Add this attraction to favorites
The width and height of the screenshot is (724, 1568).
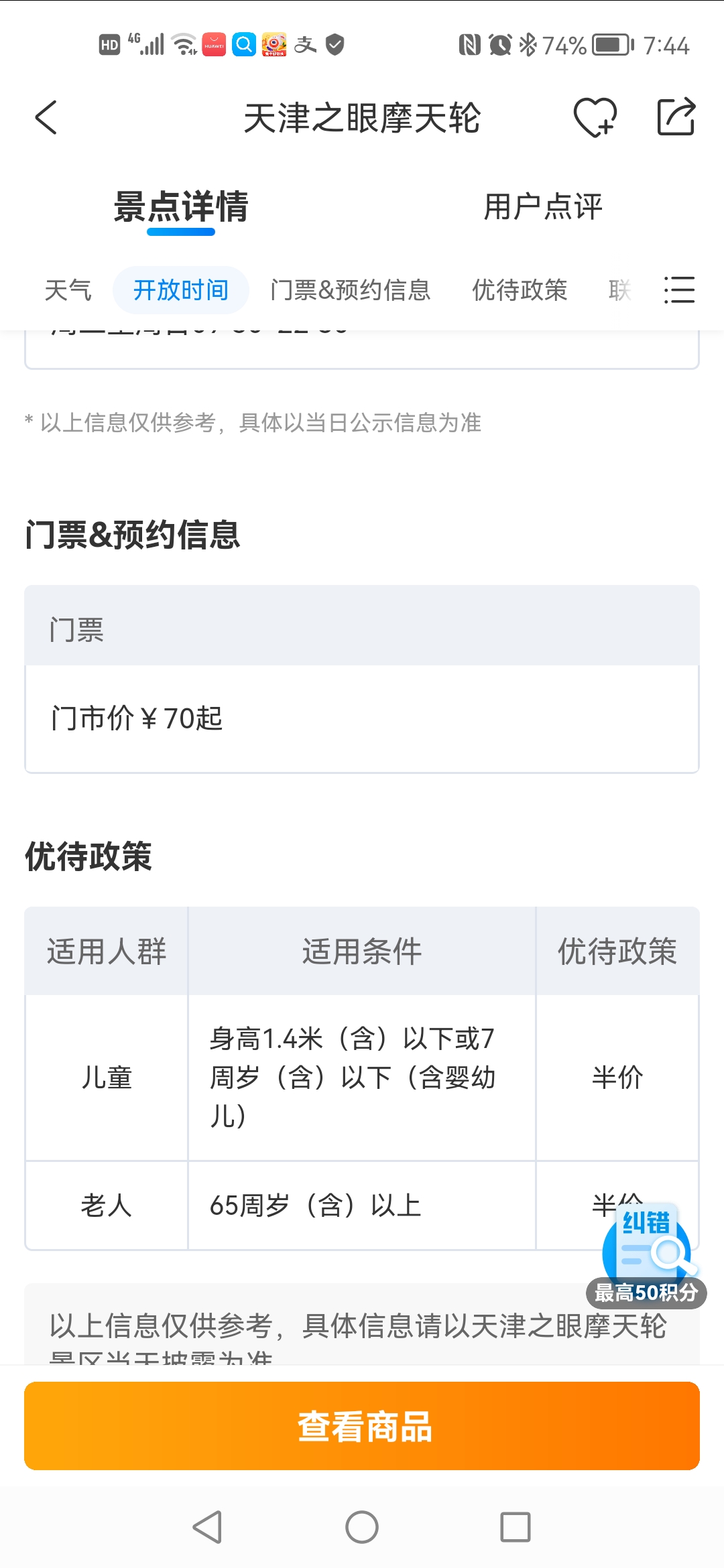point(595,117)
